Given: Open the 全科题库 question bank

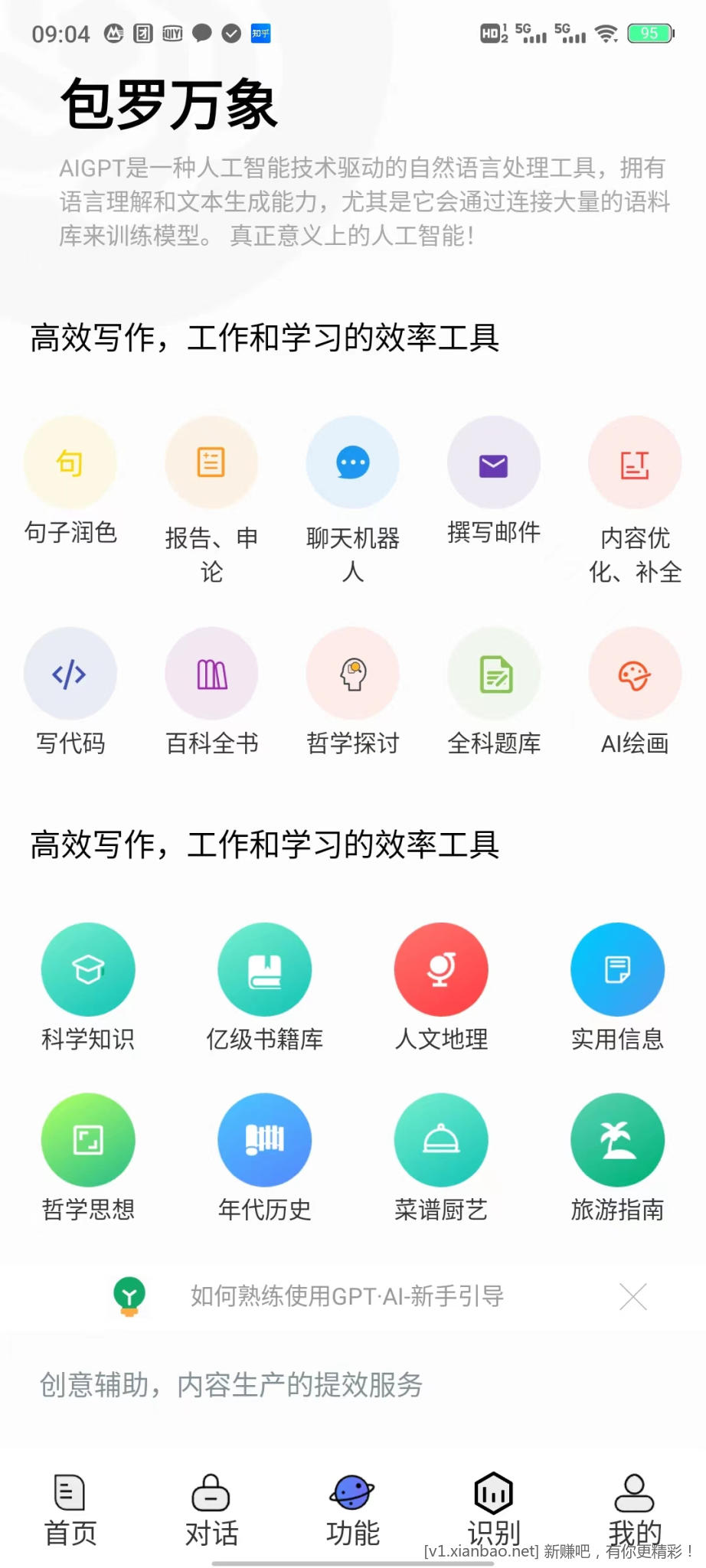Looking at the screenshot, I should [494, 675].
